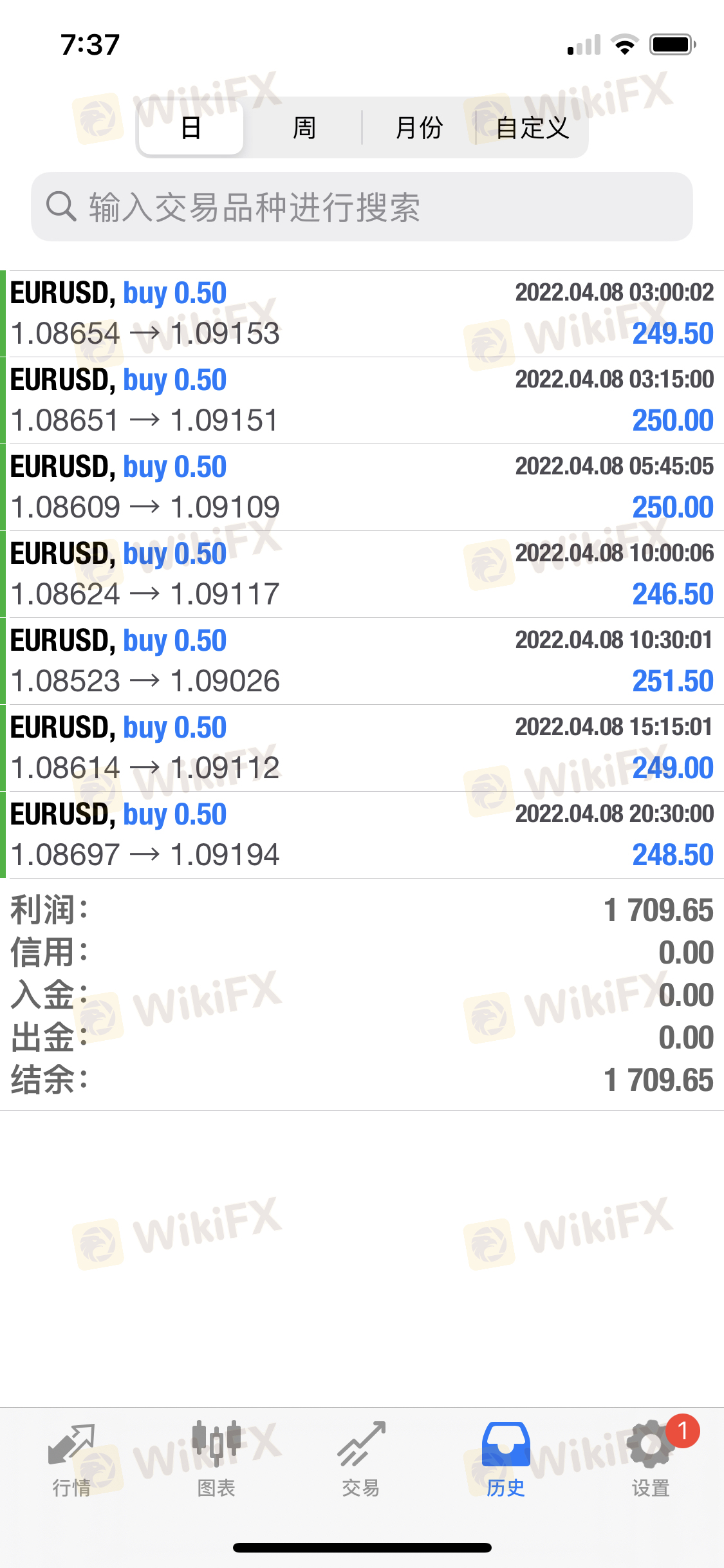This screenshot has width=724, height=1568.
Task: Switch to the 交易 trade tab
Action: (361, 1460)
